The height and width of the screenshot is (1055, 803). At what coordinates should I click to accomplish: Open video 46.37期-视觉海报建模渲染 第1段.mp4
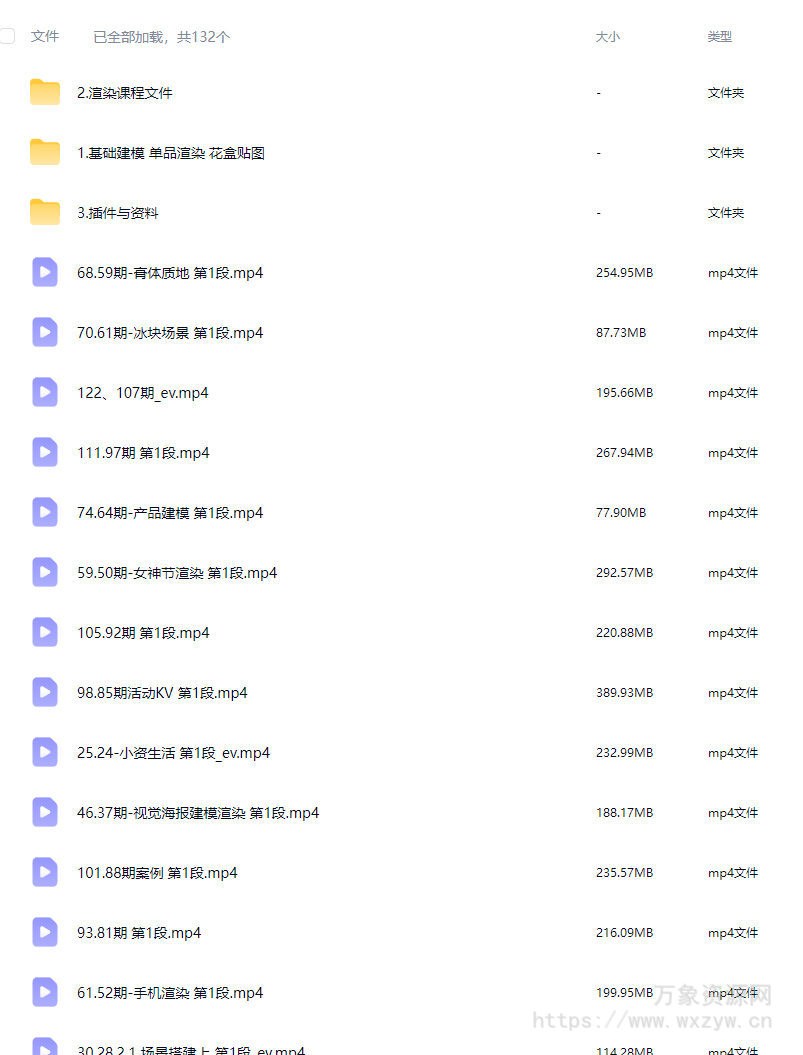tap(197, 813)
